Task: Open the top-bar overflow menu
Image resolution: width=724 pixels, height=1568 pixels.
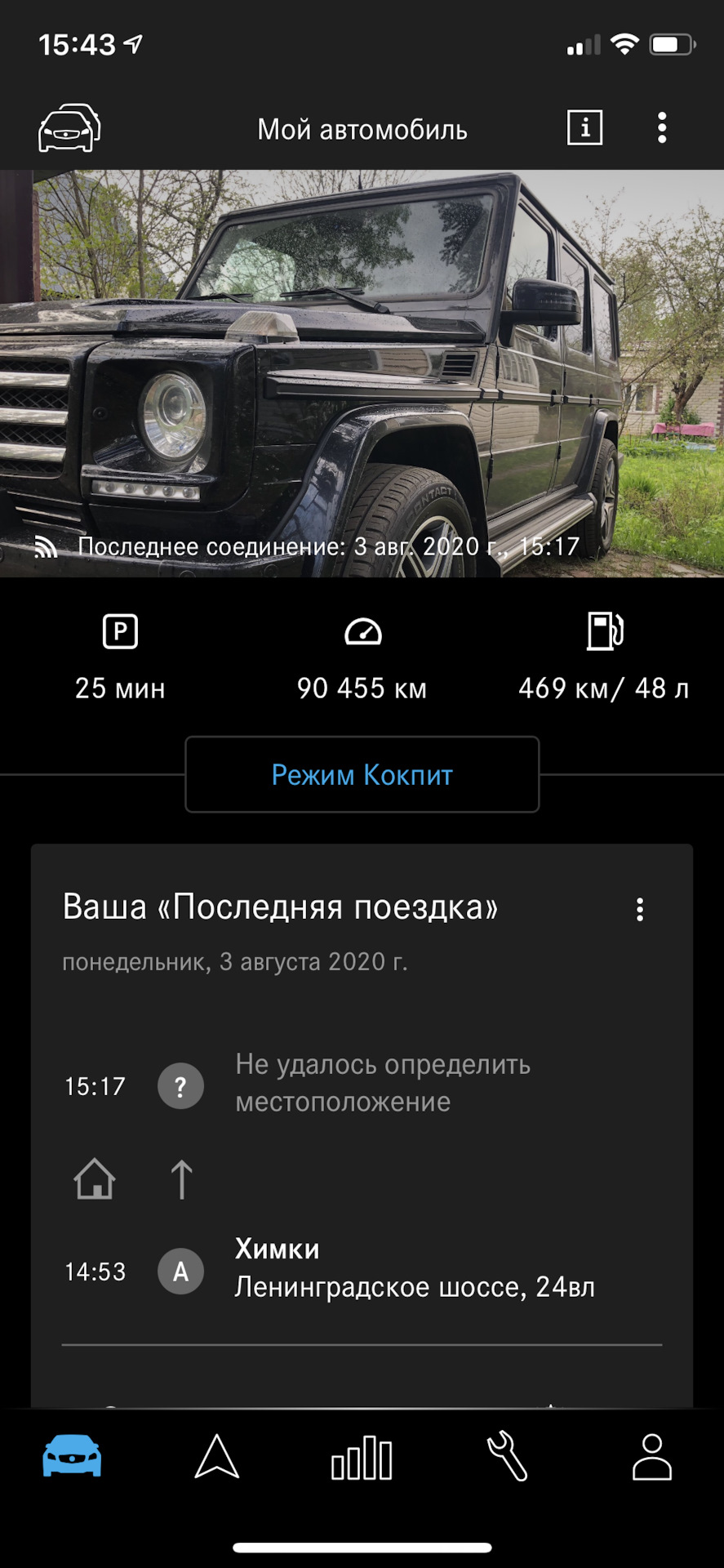Action: click(662, 128)
